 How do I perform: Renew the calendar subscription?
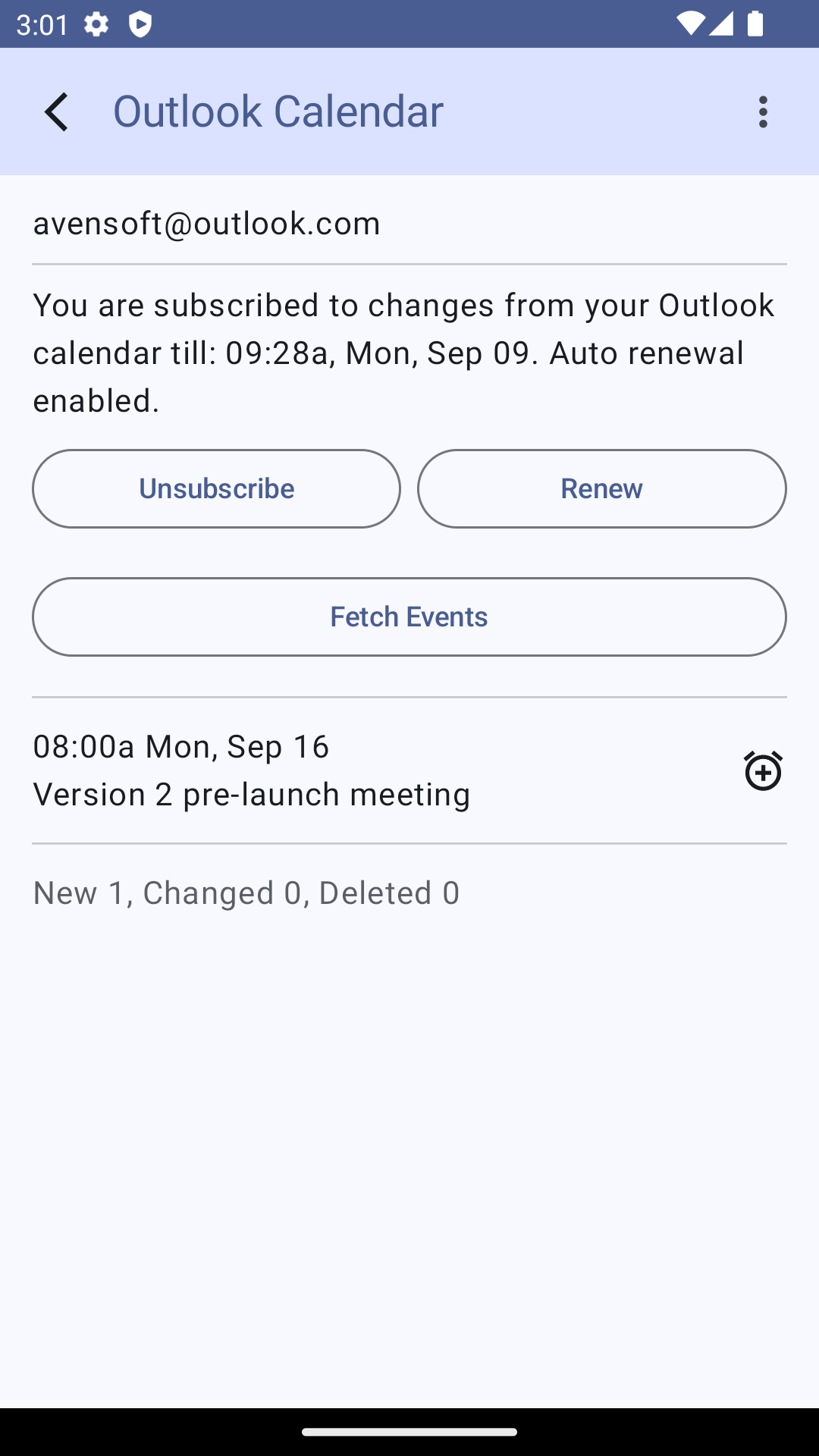tap(602, 488)
